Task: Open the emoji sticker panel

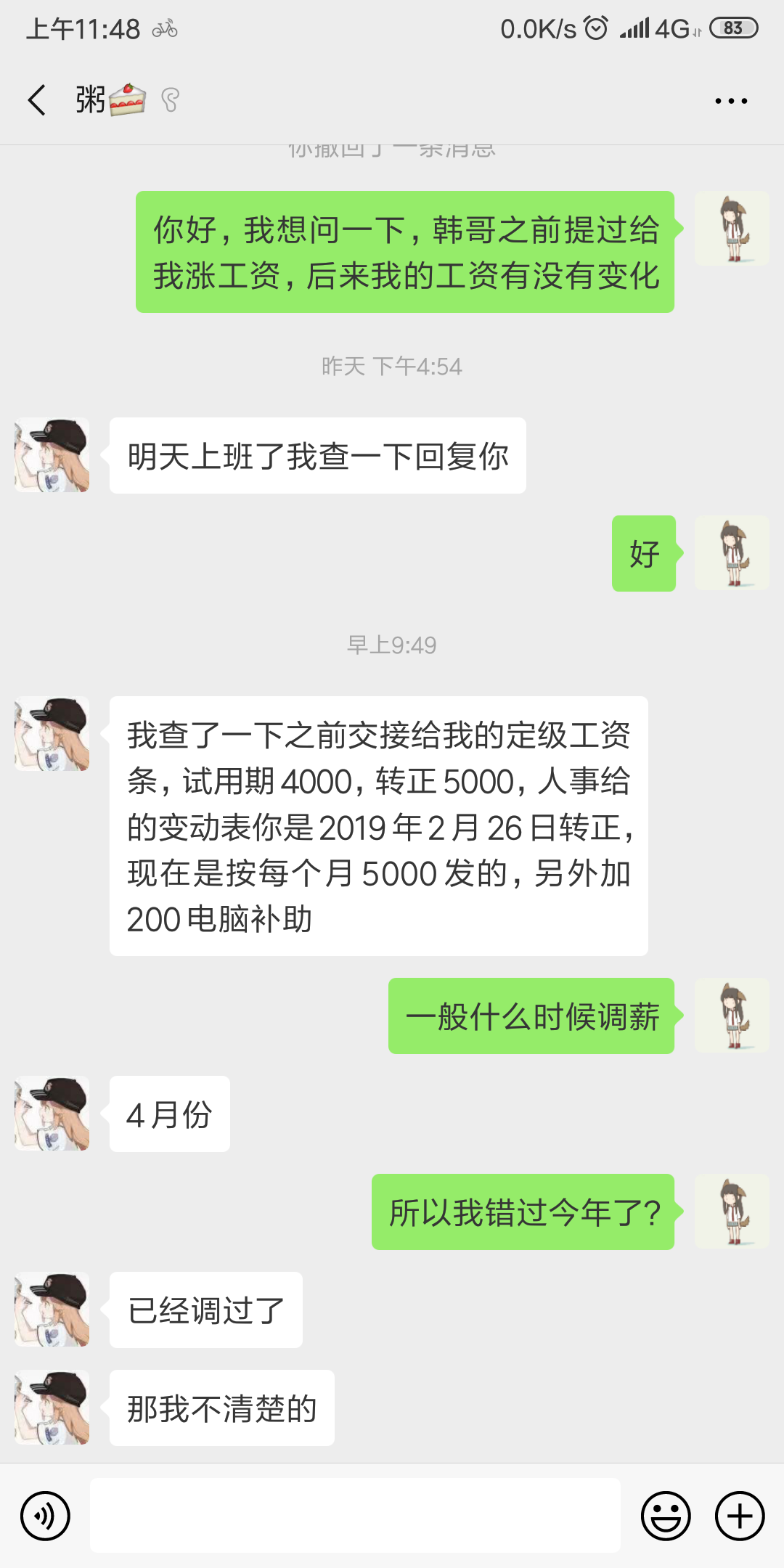Action: click(665, 1516)
